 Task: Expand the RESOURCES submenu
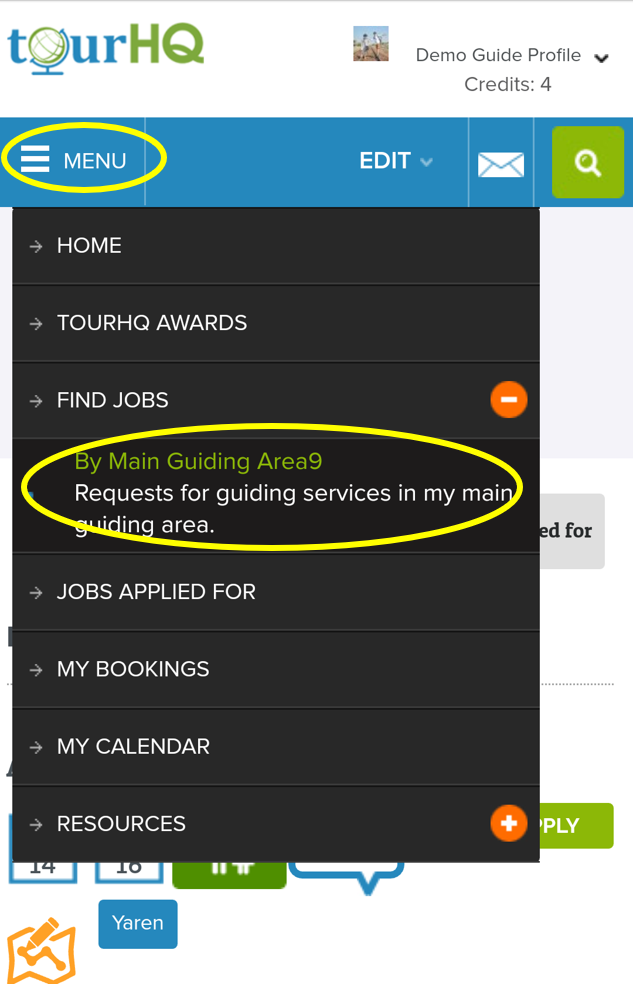[x=508, y=824]
